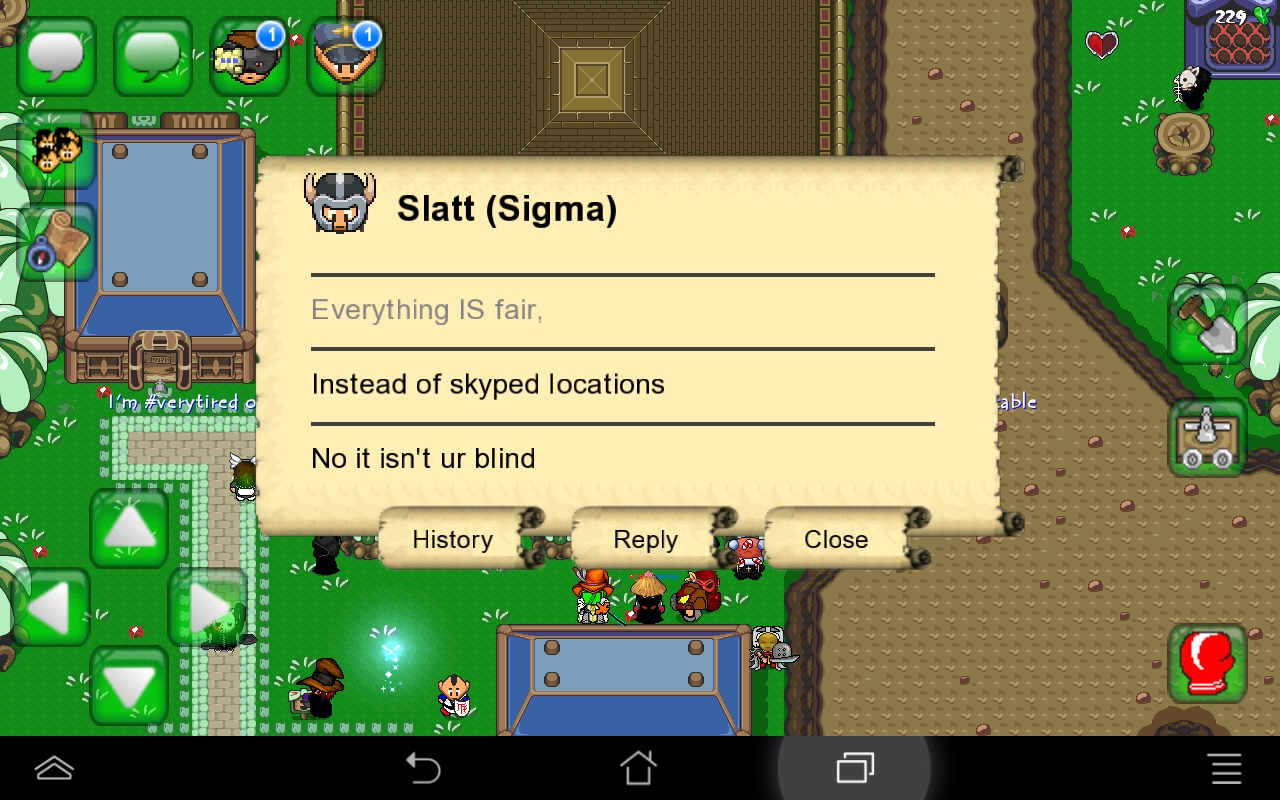
Task: Open the brown-hat player message notification
Action: click(249, 56)
